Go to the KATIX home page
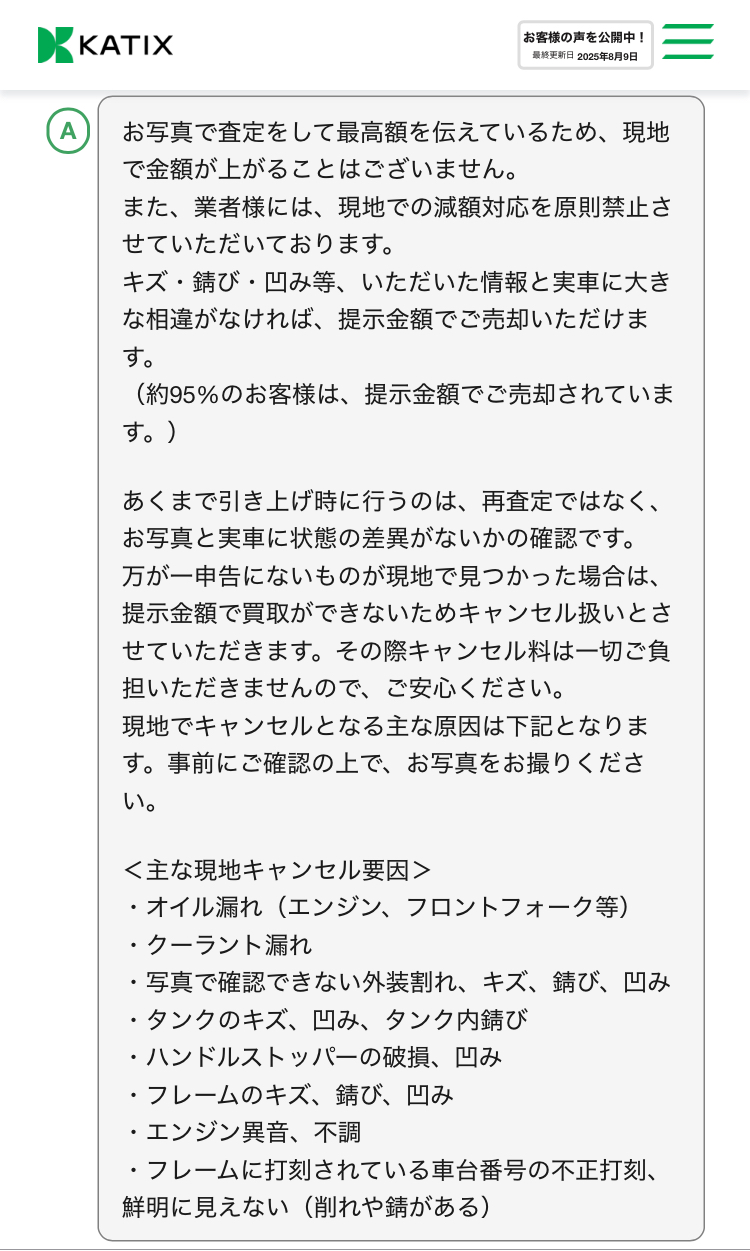This screenshot has height=1251, width=750. pos(105,45)
